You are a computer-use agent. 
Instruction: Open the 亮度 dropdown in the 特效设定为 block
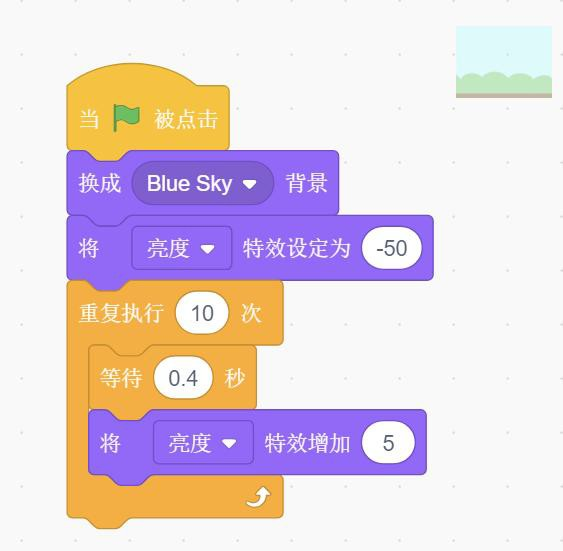(182, 248)
